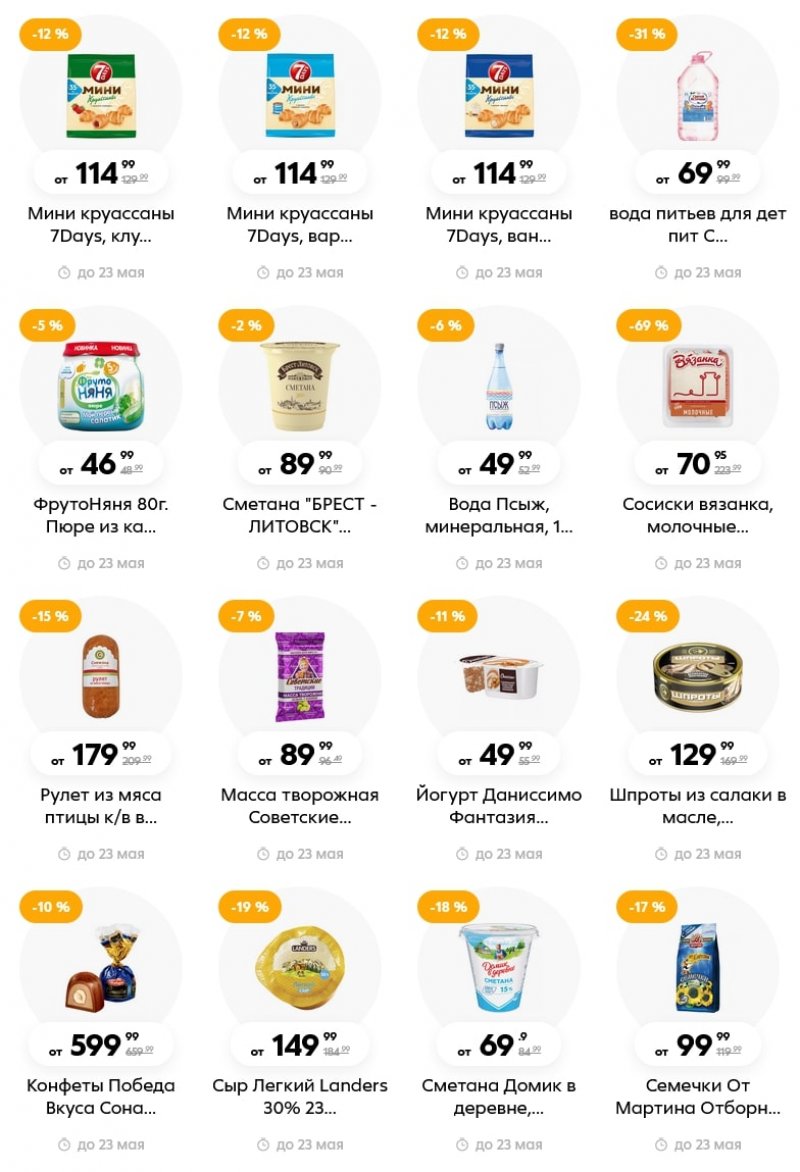Select the Шпроты из салаки в масле card
Image resolution: width=800 pixels, height=1172 pixels.
pyautogui.click(x=698, y=677)
